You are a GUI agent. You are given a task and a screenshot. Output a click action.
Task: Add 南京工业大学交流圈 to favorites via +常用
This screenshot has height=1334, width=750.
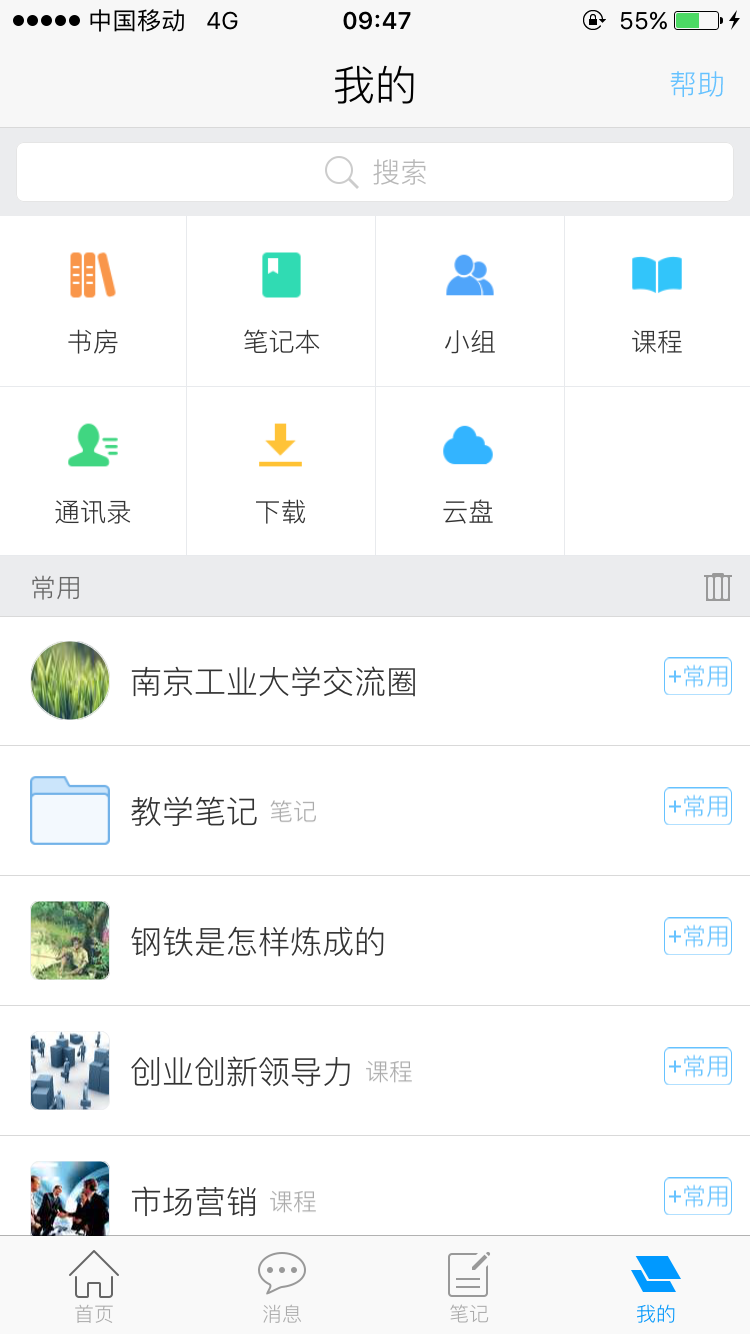tap(697, 676)
